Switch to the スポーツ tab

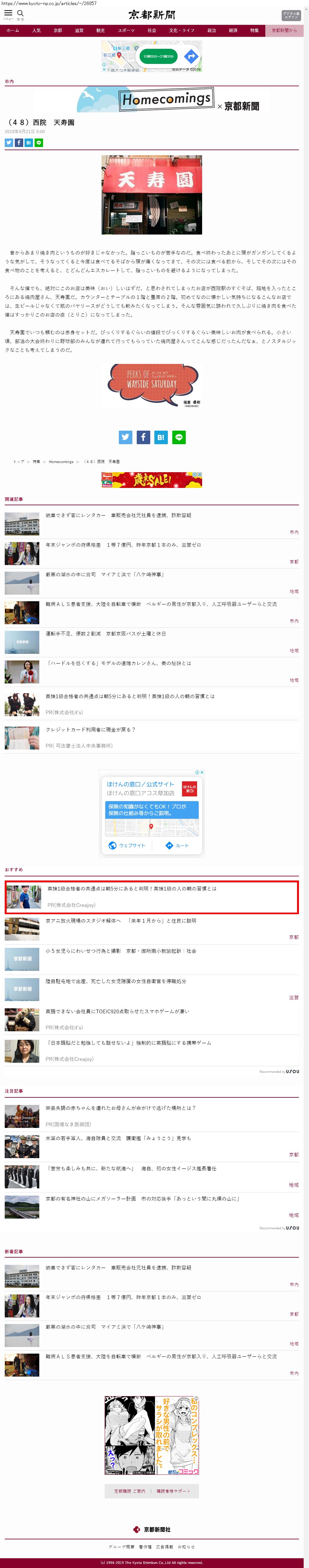126,31
